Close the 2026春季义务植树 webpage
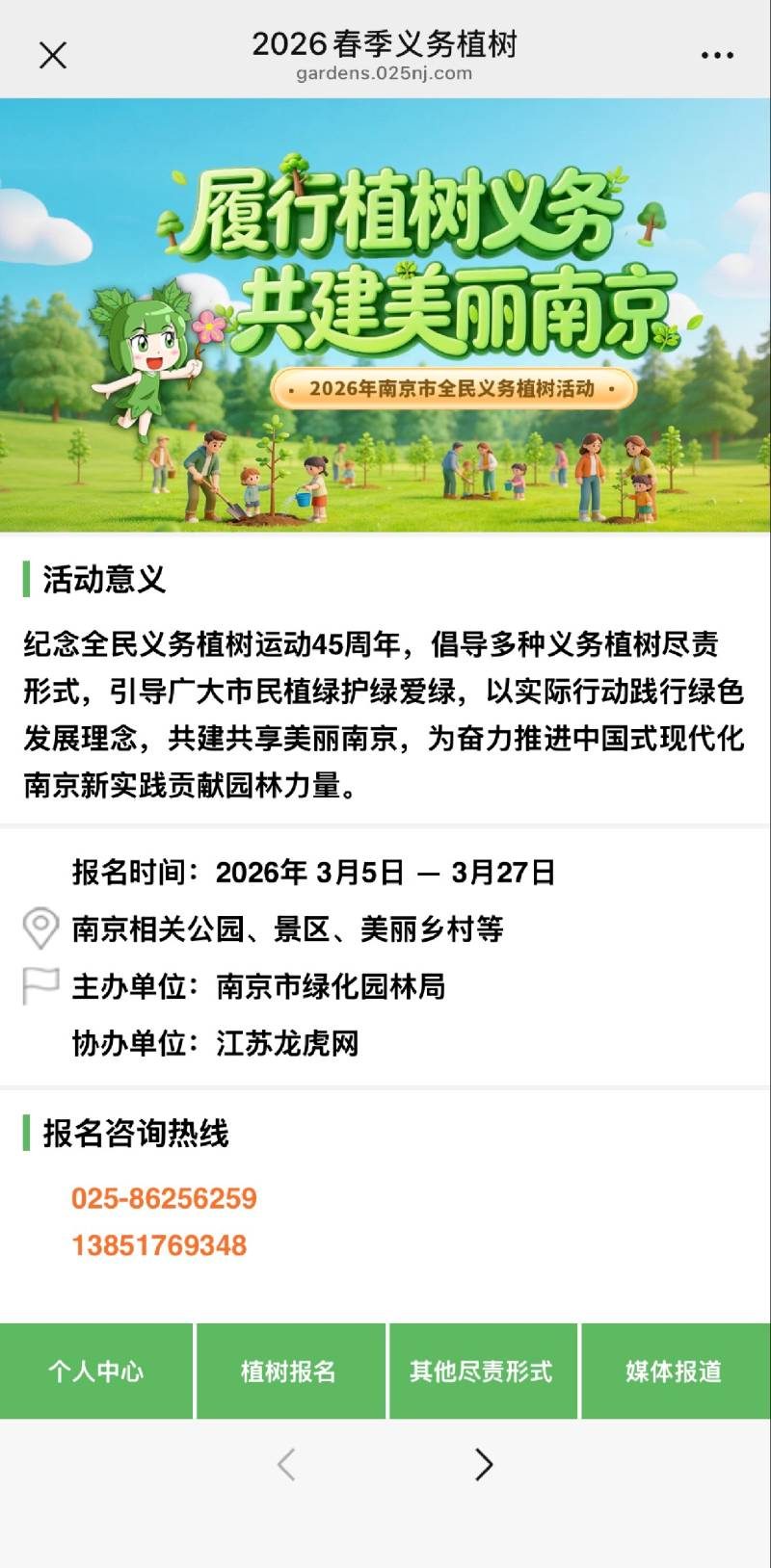 [53, 56]
